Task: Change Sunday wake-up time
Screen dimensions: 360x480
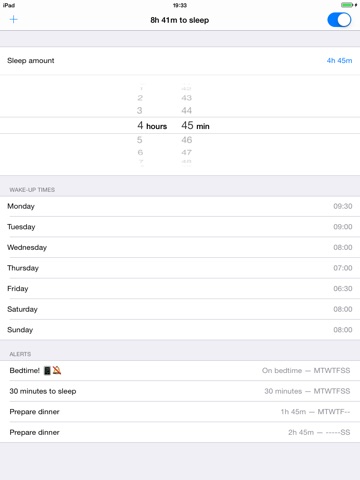Action: [x=180, y=330]
